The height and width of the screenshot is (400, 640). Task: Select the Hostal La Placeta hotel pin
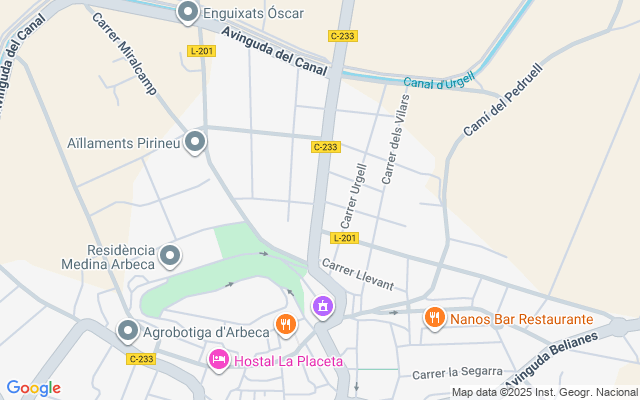219,360
